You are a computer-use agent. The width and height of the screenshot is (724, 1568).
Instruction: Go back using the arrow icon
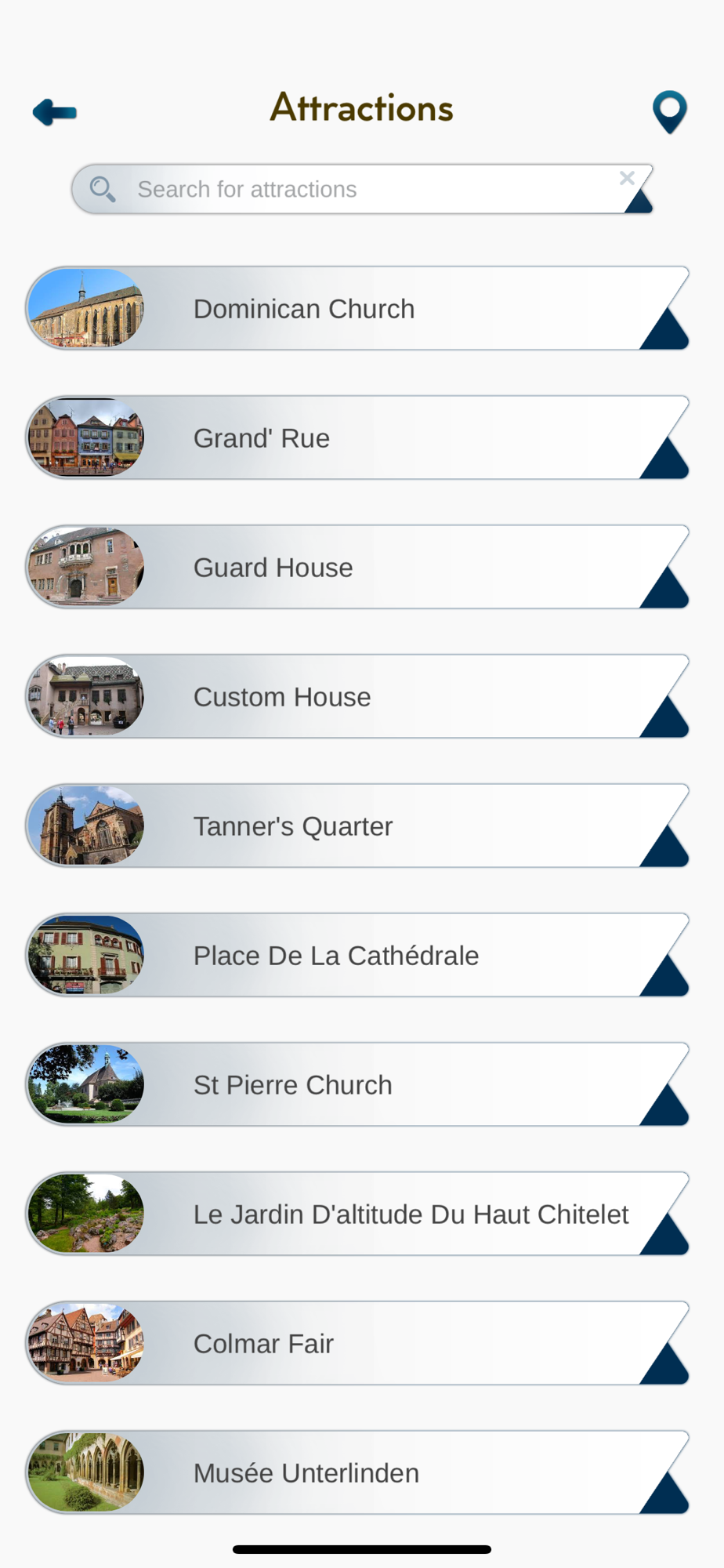pyautogui.click(x=55, y=112)
